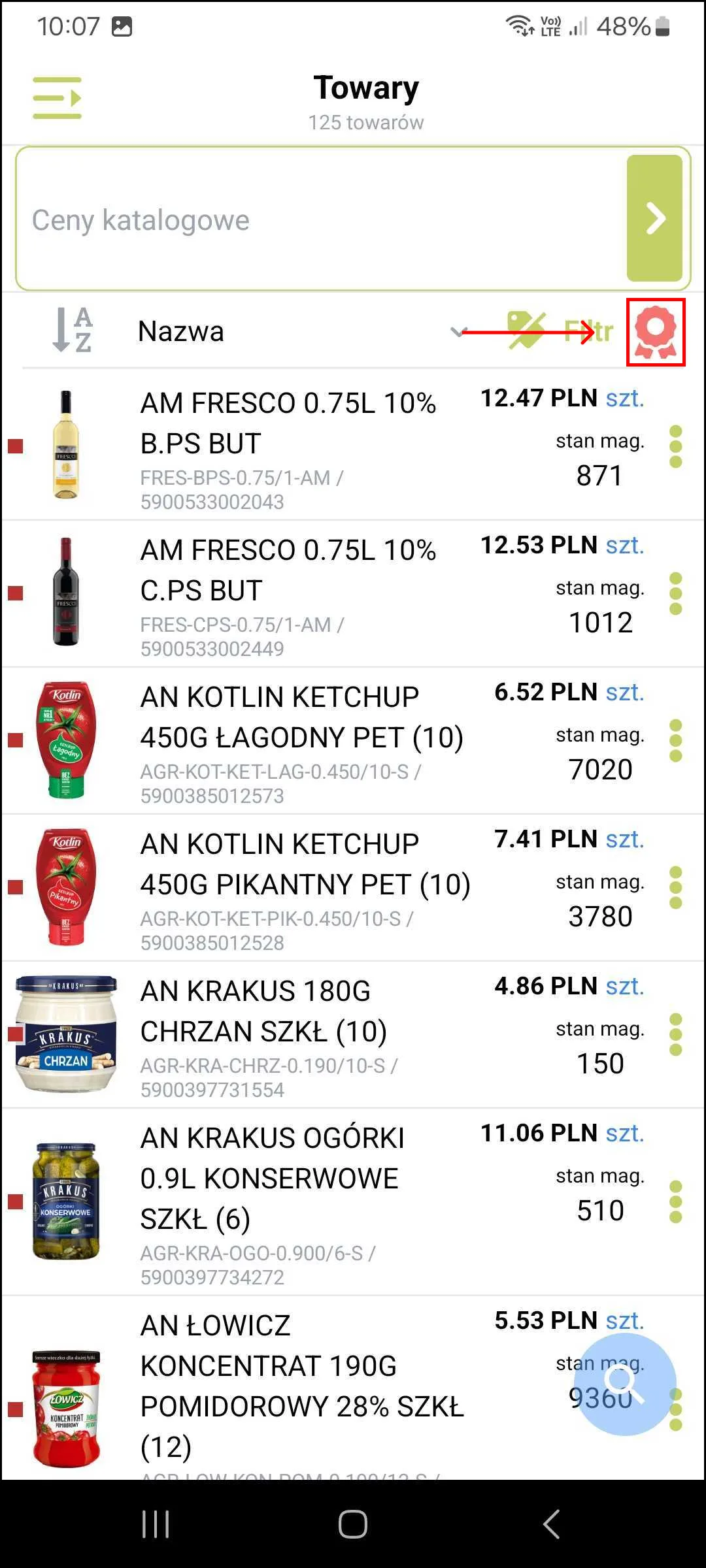Screen dimensions: 706x1568
Task: Open options for KOTLIN KETCHUP PIKANTNY
Action: click(x=676, y=888)
